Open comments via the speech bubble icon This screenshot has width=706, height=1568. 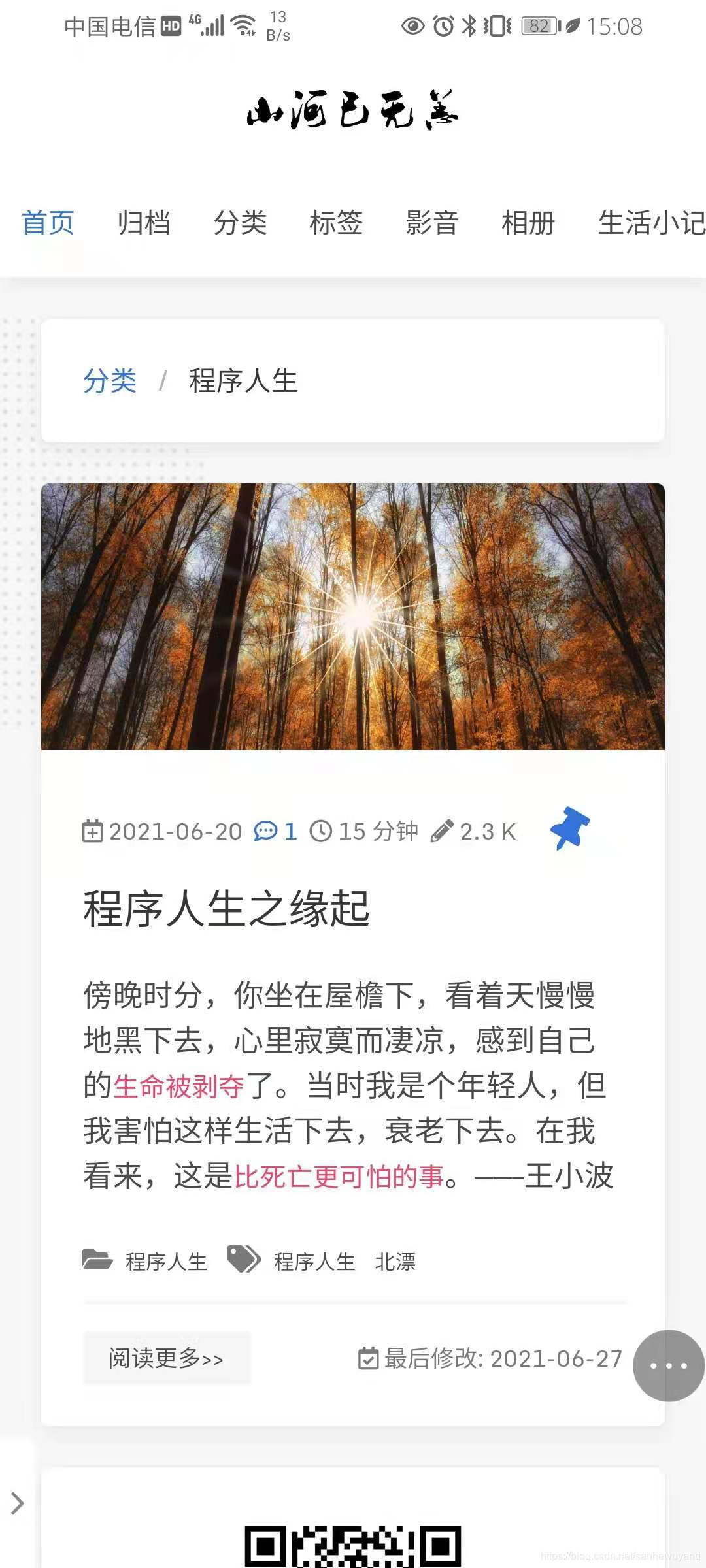(267, 831)
